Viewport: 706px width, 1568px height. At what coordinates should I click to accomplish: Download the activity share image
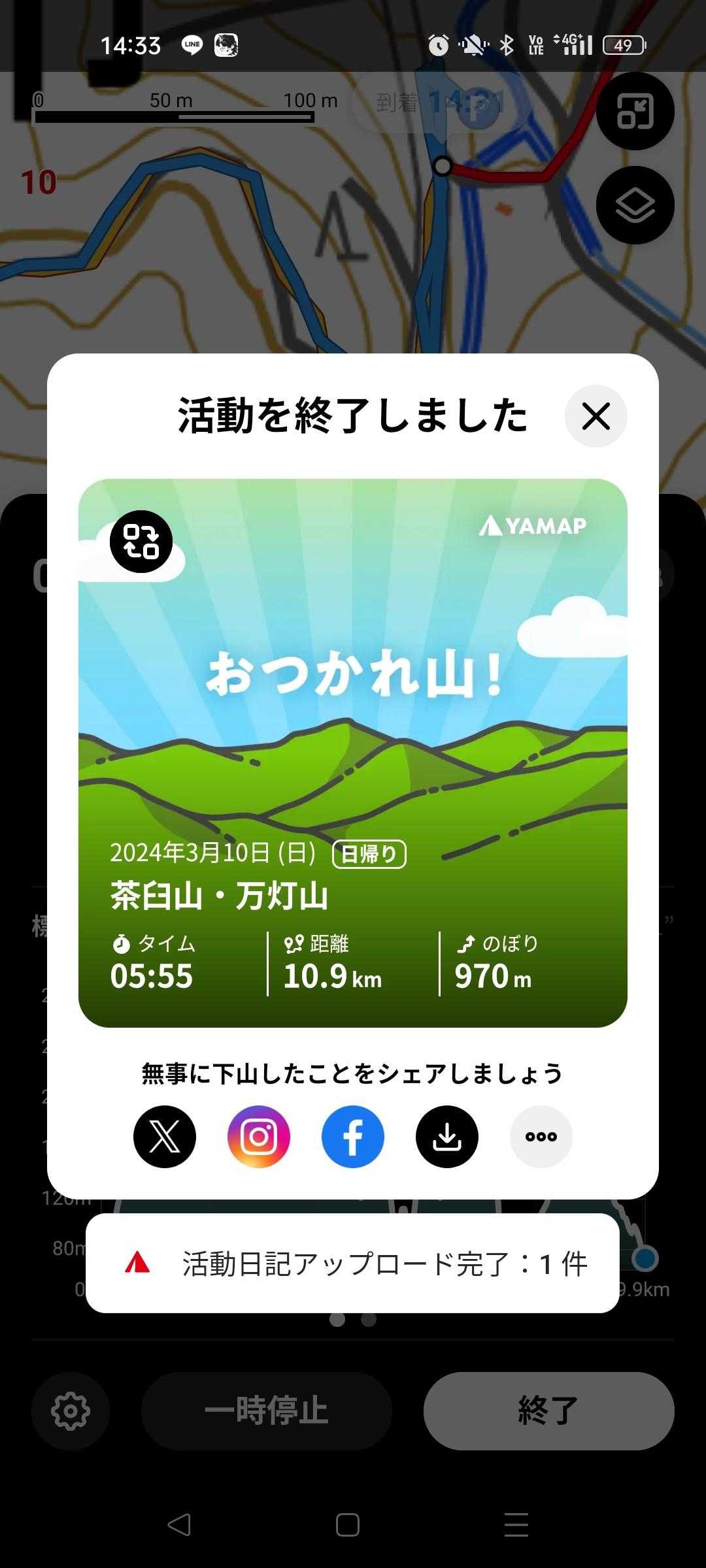[447, 1137]
